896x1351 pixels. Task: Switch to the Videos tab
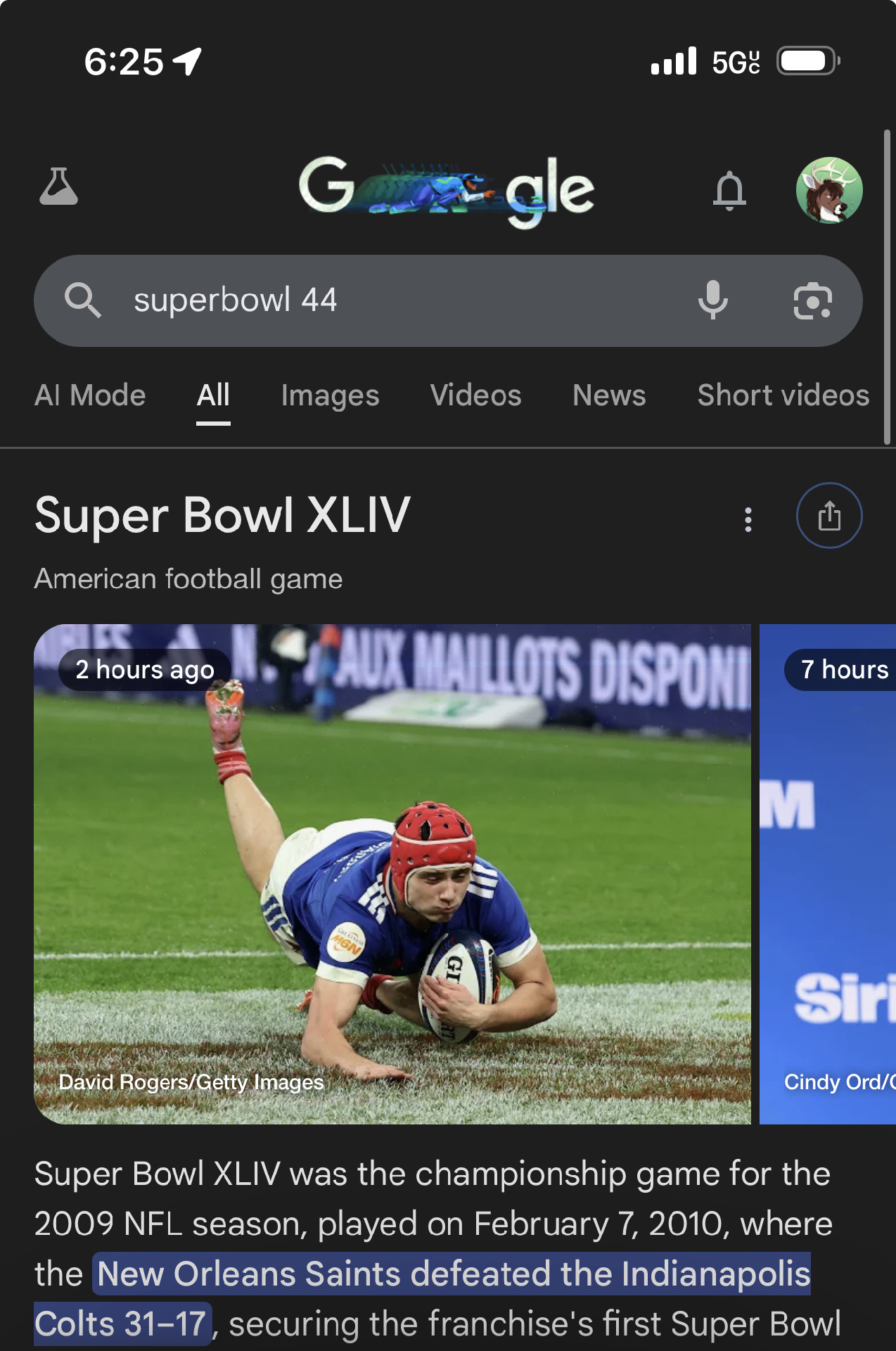point(475,395)
